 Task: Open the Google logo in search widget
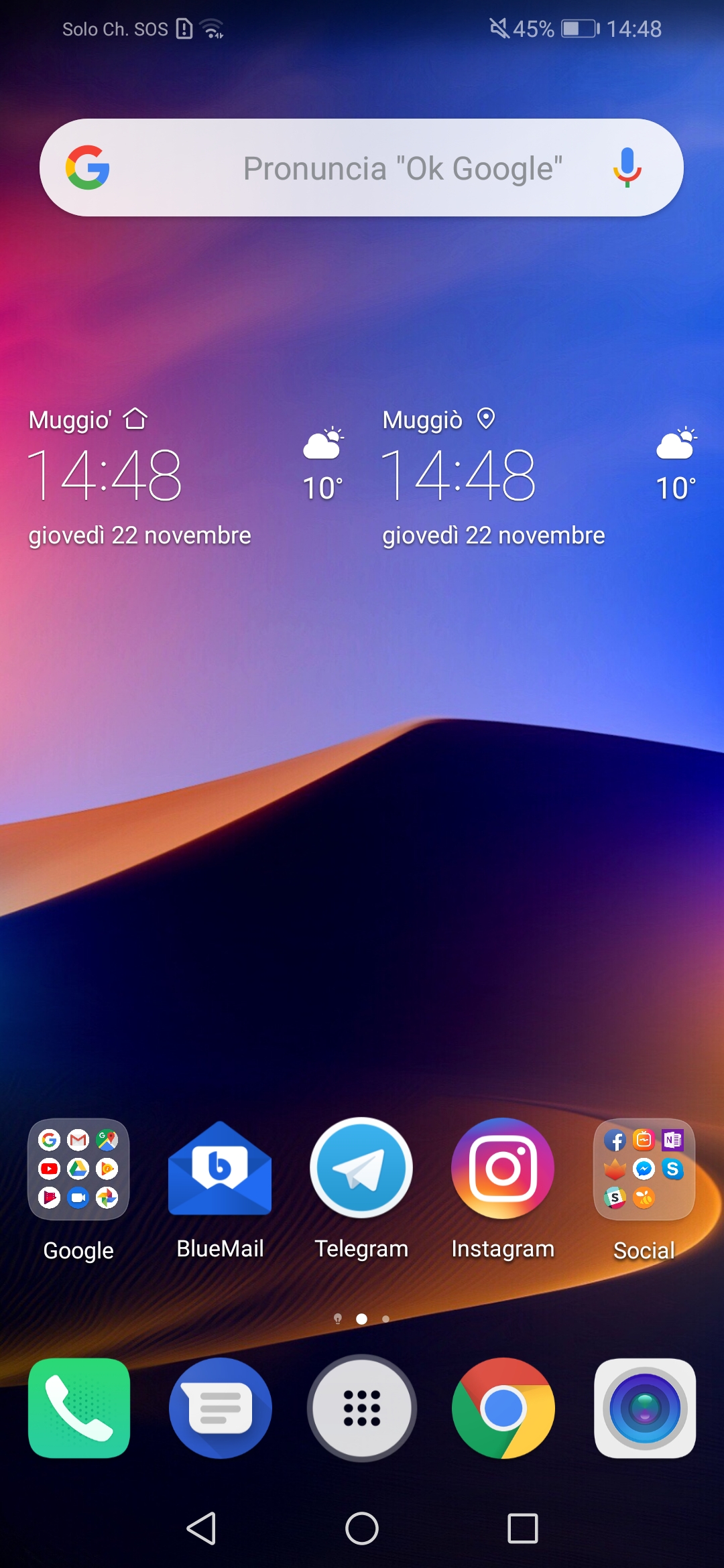(88, 168)
